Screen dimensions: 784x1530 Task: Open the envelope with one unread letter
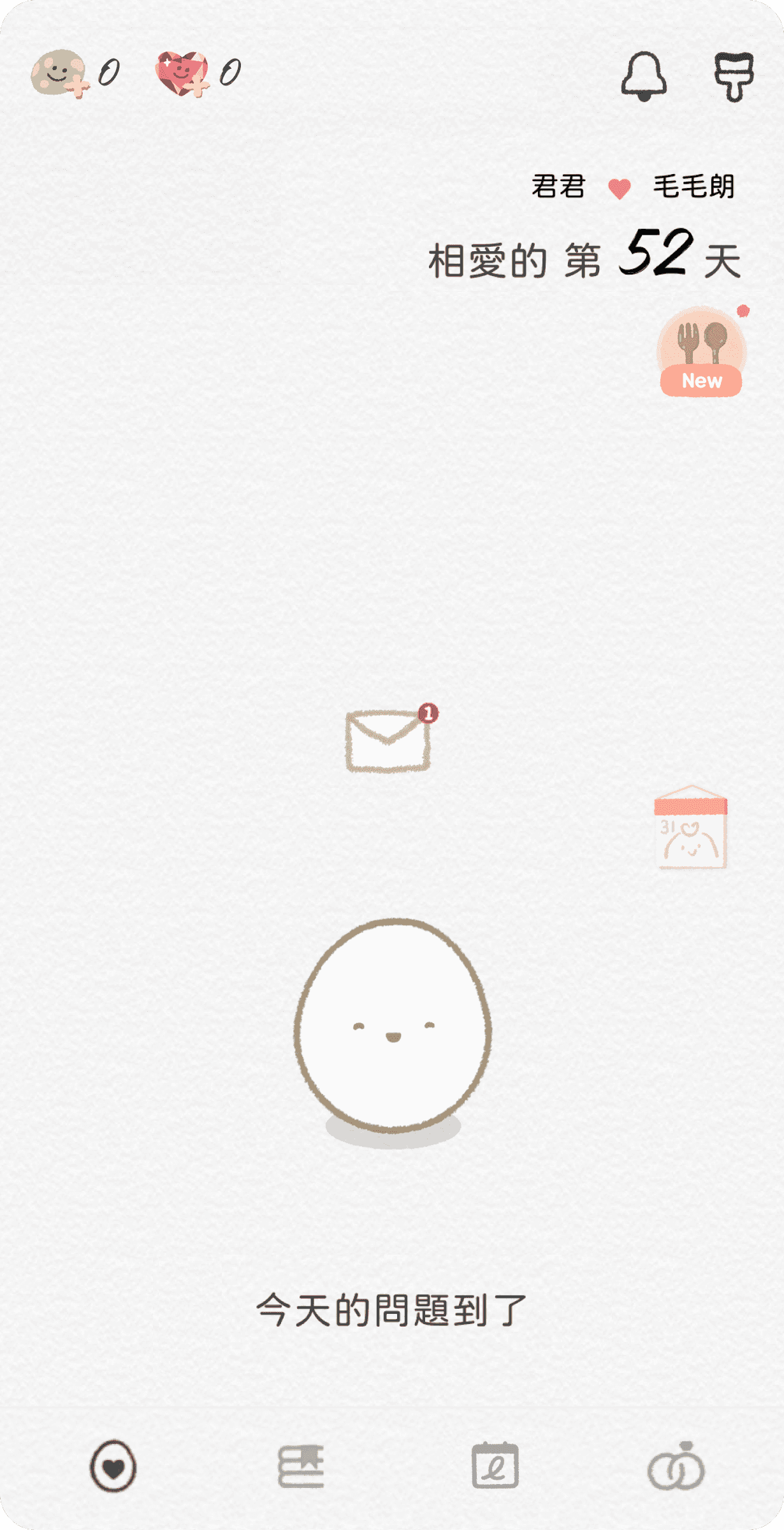[388, 740]
